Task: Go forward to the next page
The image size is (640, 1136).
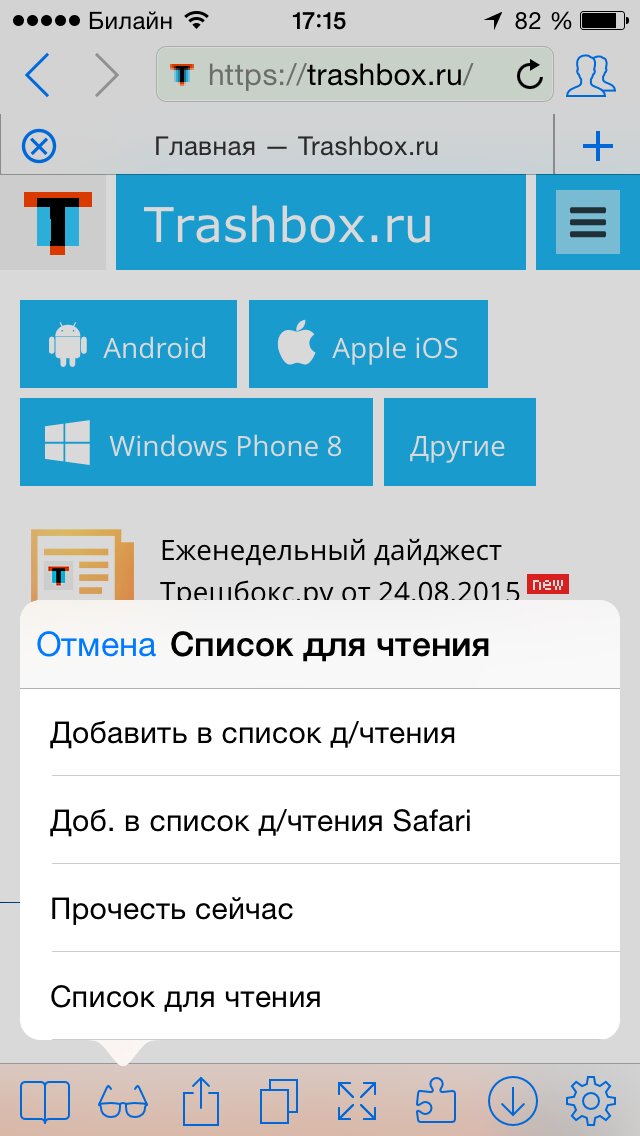Action: click(107, 76)
